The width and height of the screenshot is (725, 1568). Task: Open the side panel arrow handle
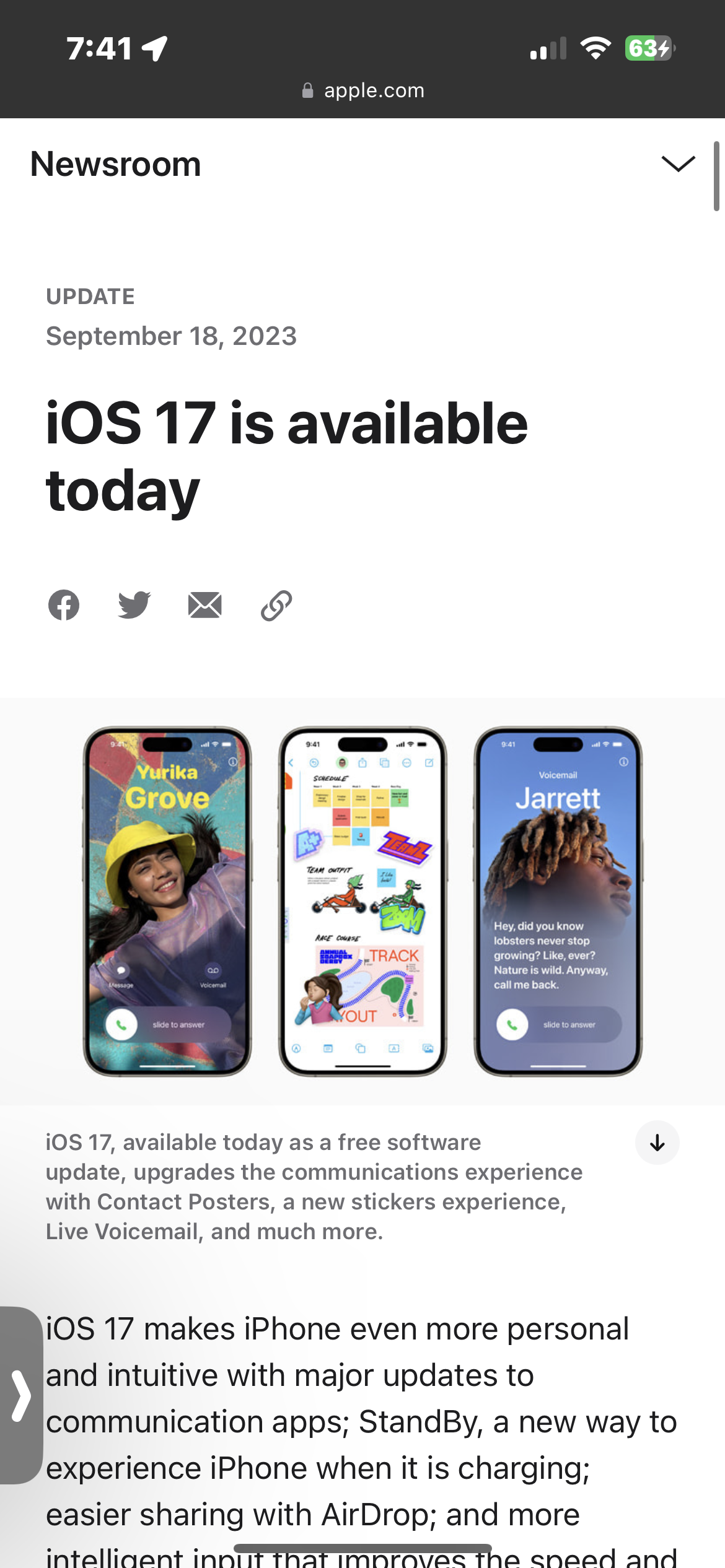tap(21, 1395)
